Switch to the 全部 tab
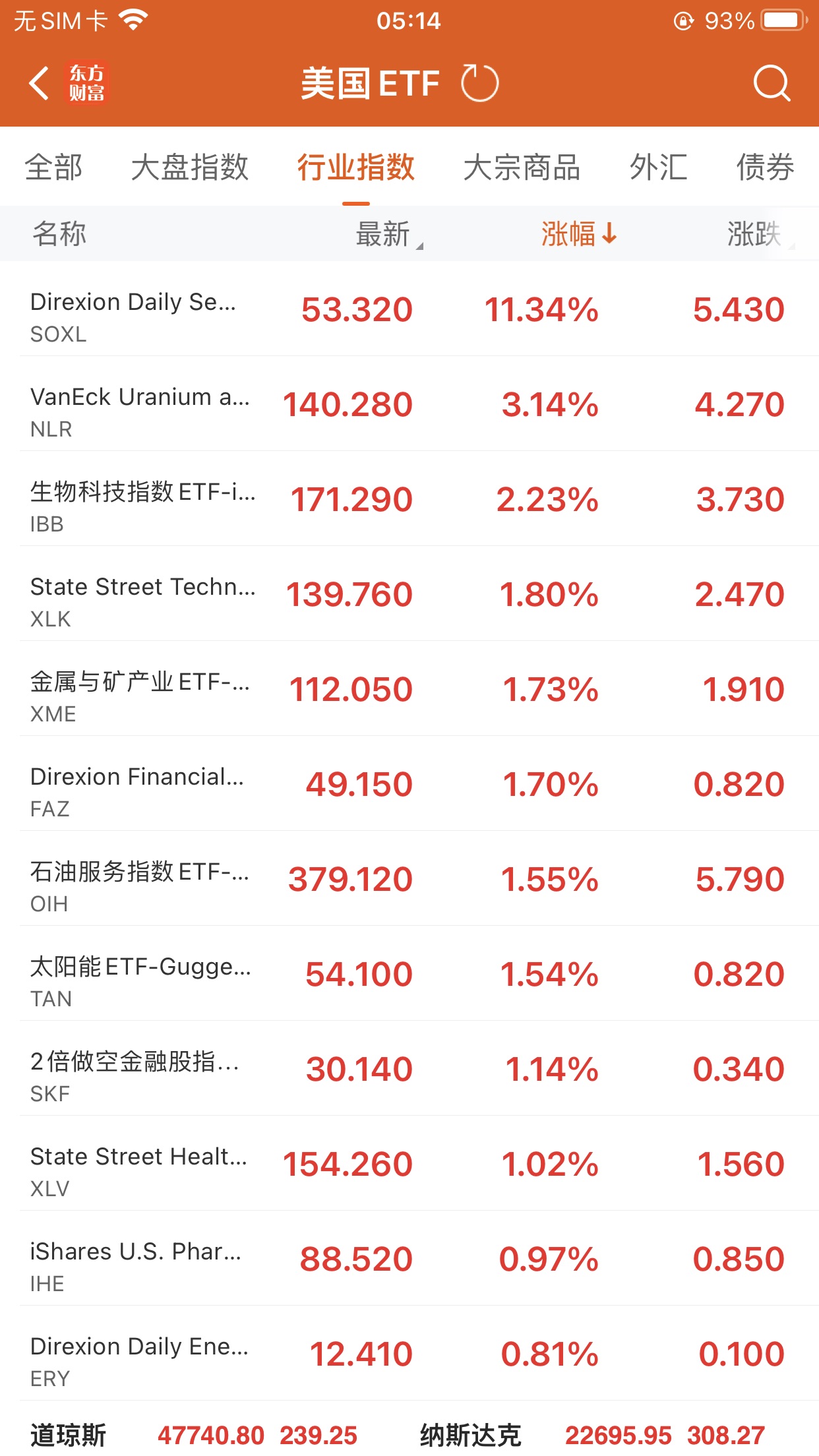This screenshot has width=819, height=1456. 53,167
